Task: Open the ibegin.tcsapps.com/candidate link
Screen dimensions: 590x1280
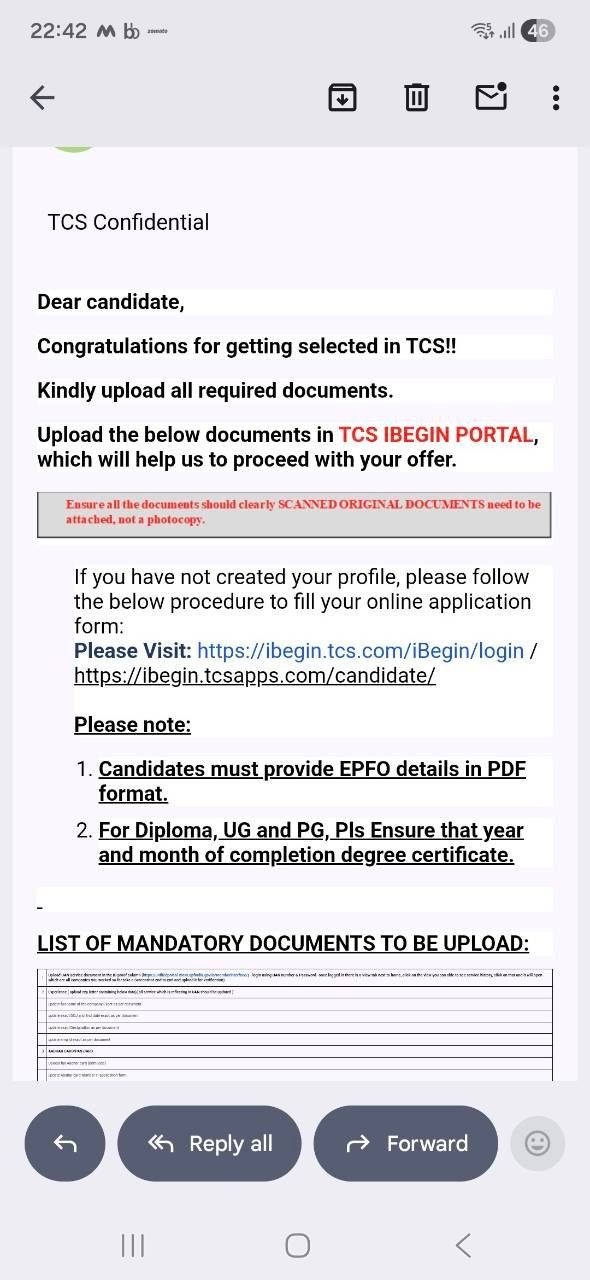Action: (255, 675)
